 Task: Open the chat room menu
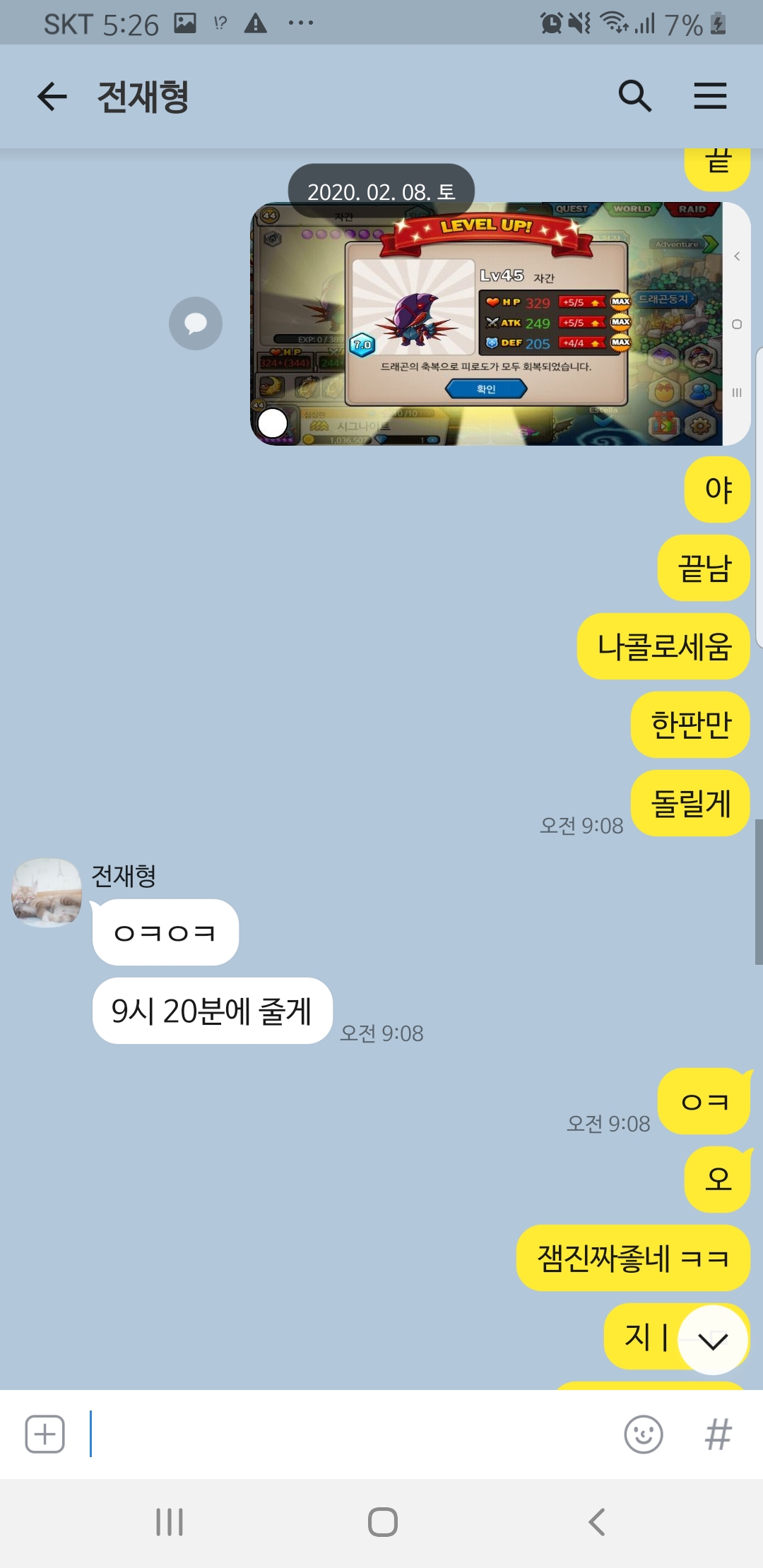click(x=710, y=95)
